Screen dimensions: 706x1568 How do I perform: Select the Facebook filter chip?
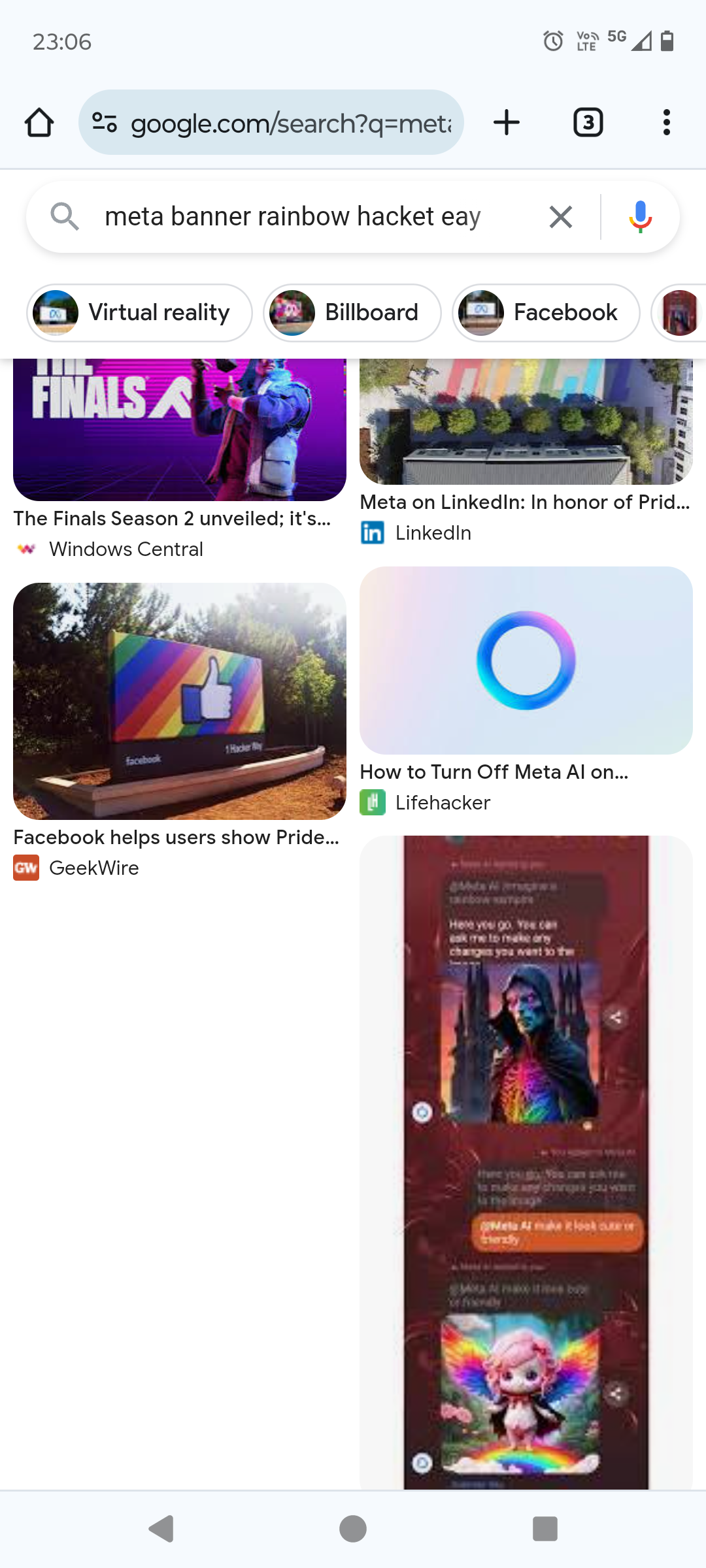(x=546, y=313)
